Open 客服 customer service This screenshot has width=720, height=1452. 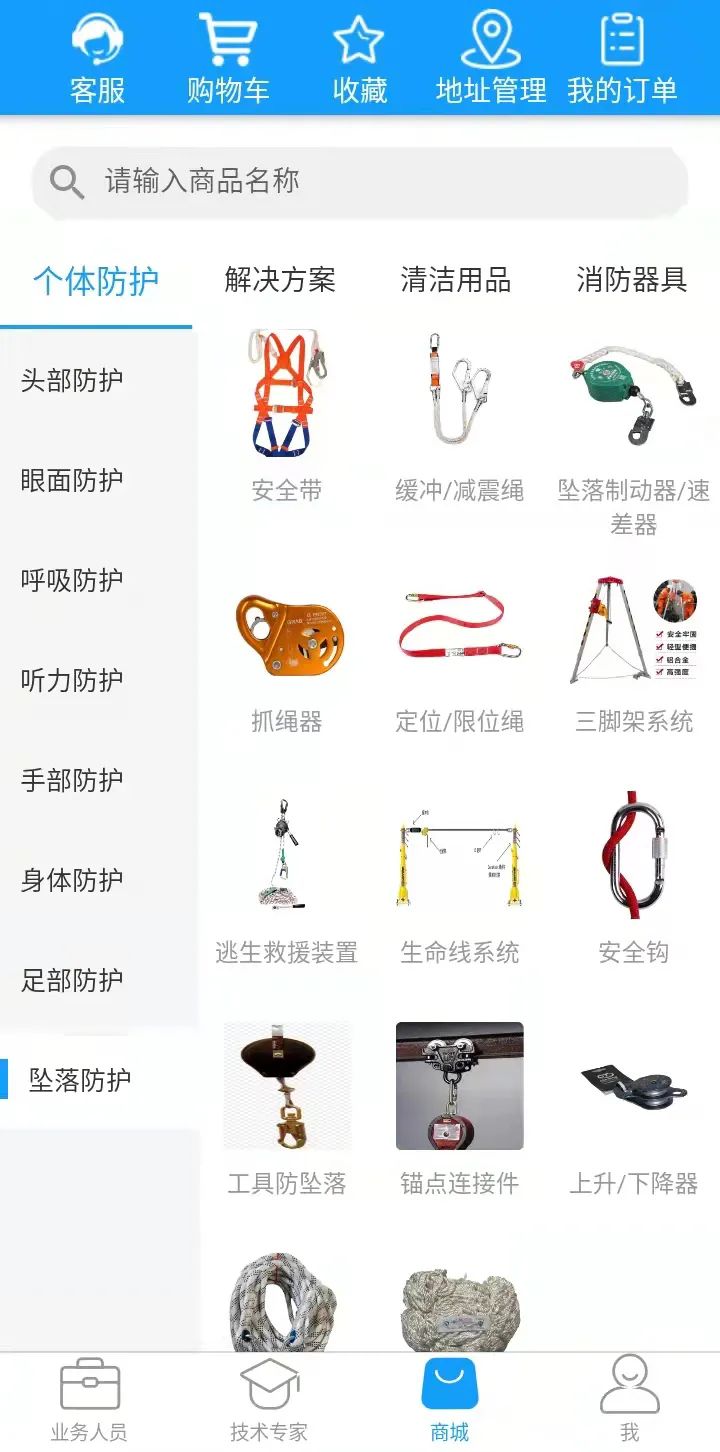[x=97, y=59]
